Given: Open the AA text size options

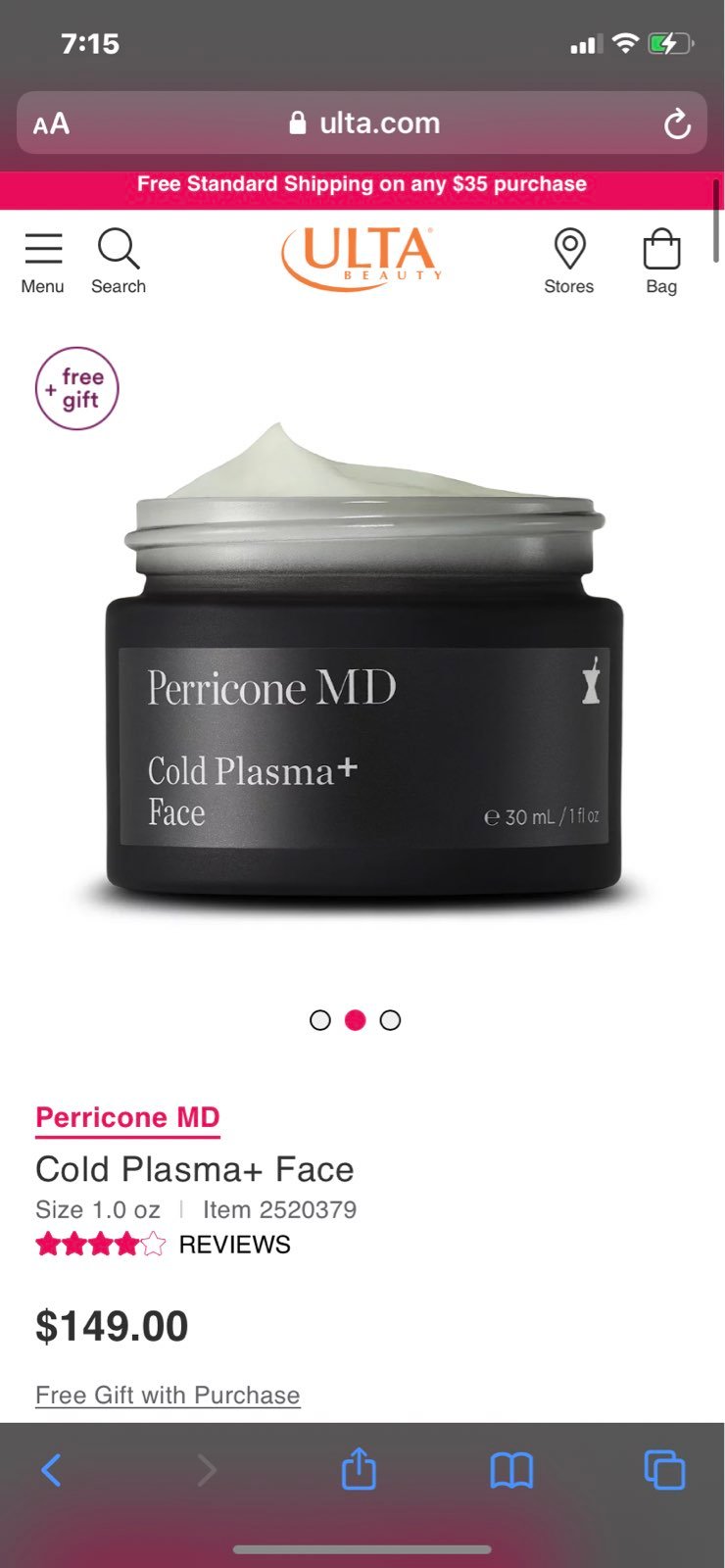Looking at the screenshot, I should click(x=51, y=124).
